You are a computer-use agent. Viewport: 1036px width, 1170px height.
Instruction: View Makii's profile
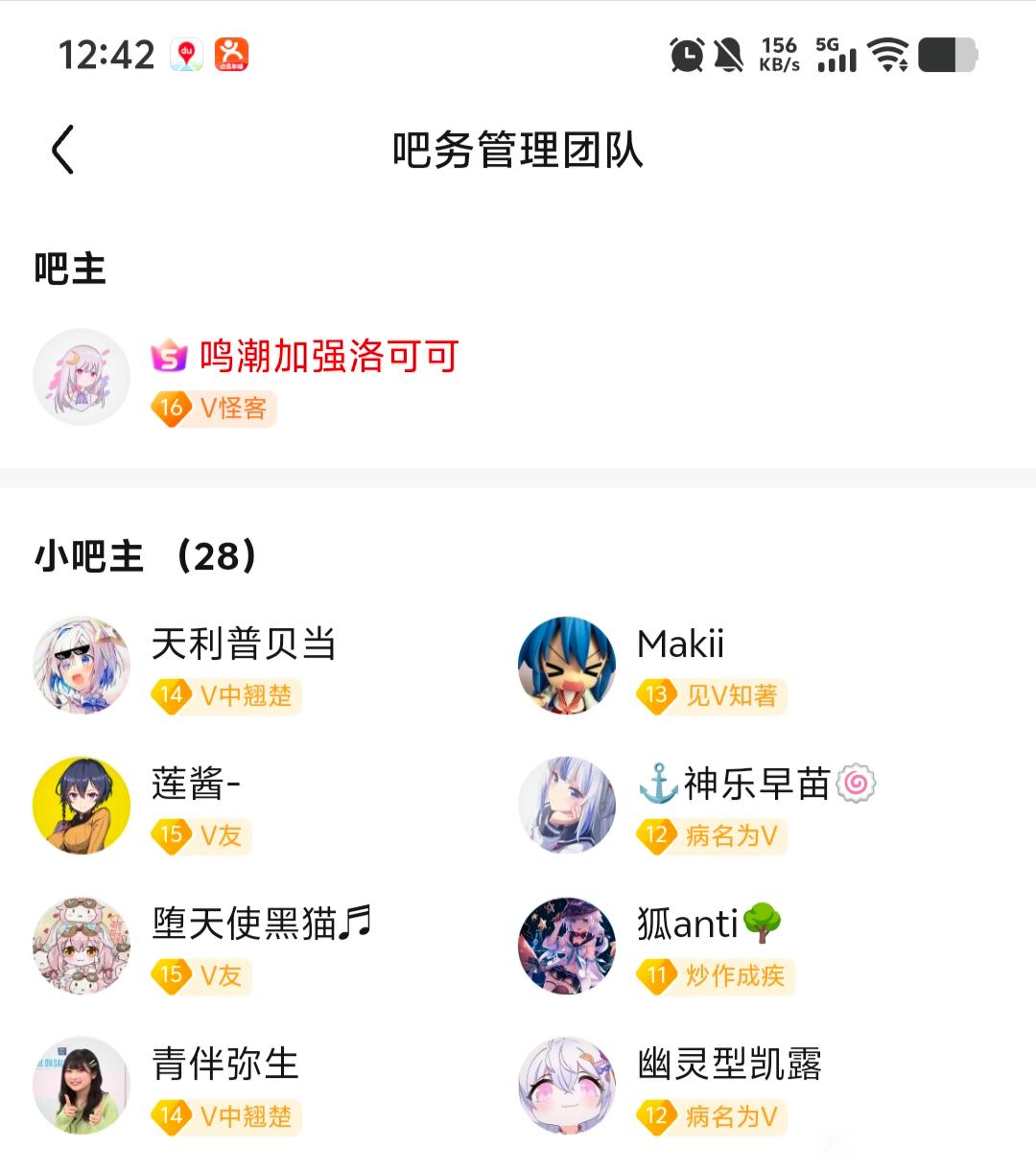click(680, 643)
